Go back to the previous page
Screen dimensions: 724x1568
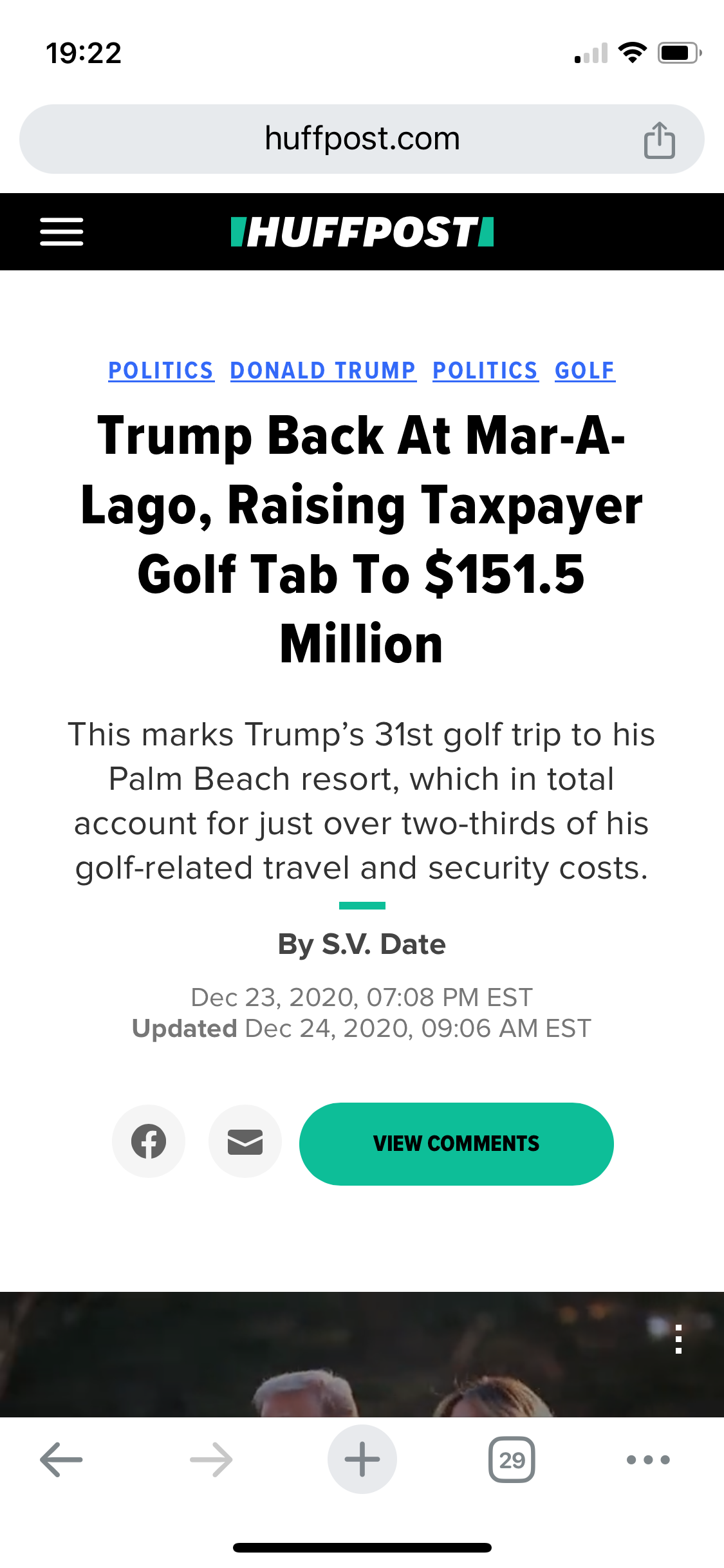[61, 1459]
